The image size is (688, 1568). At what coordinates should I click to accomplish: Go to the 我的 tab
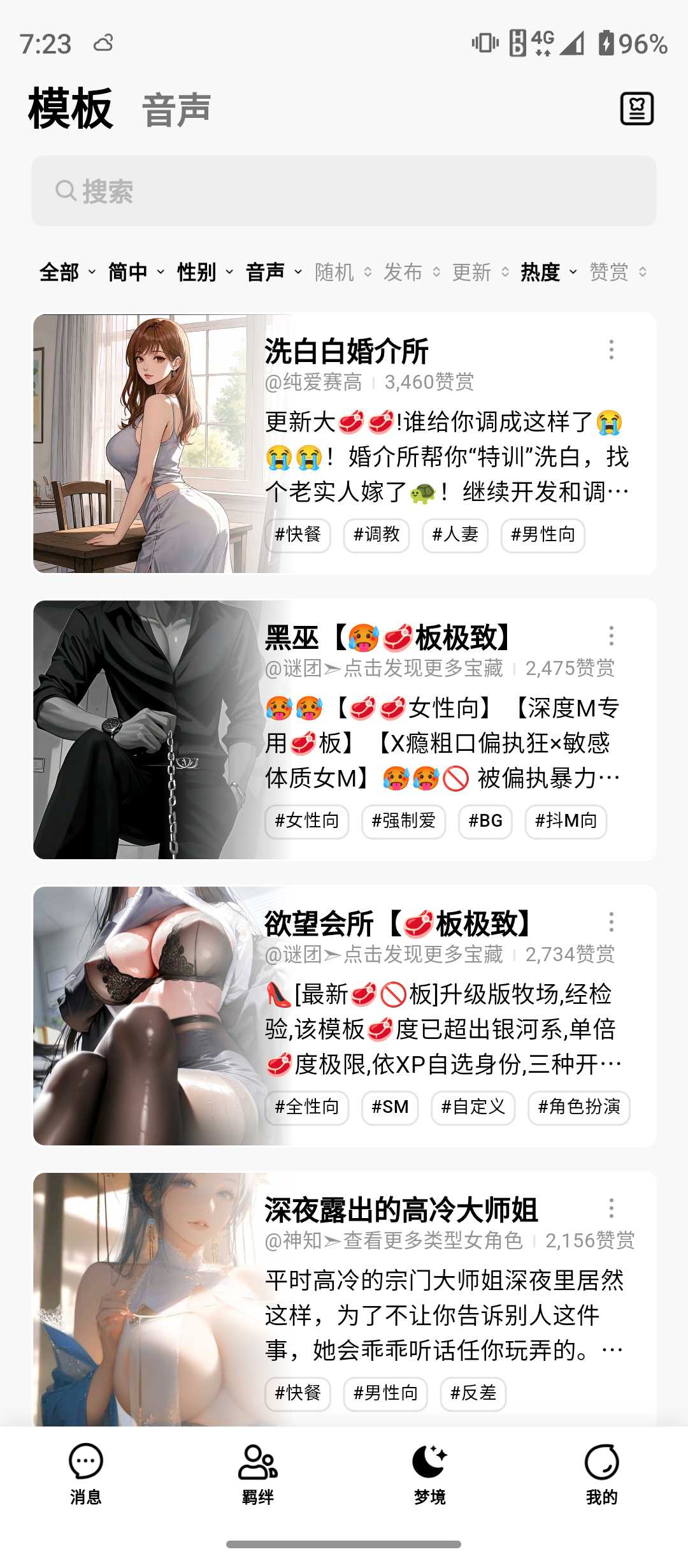coord(602,1474)
